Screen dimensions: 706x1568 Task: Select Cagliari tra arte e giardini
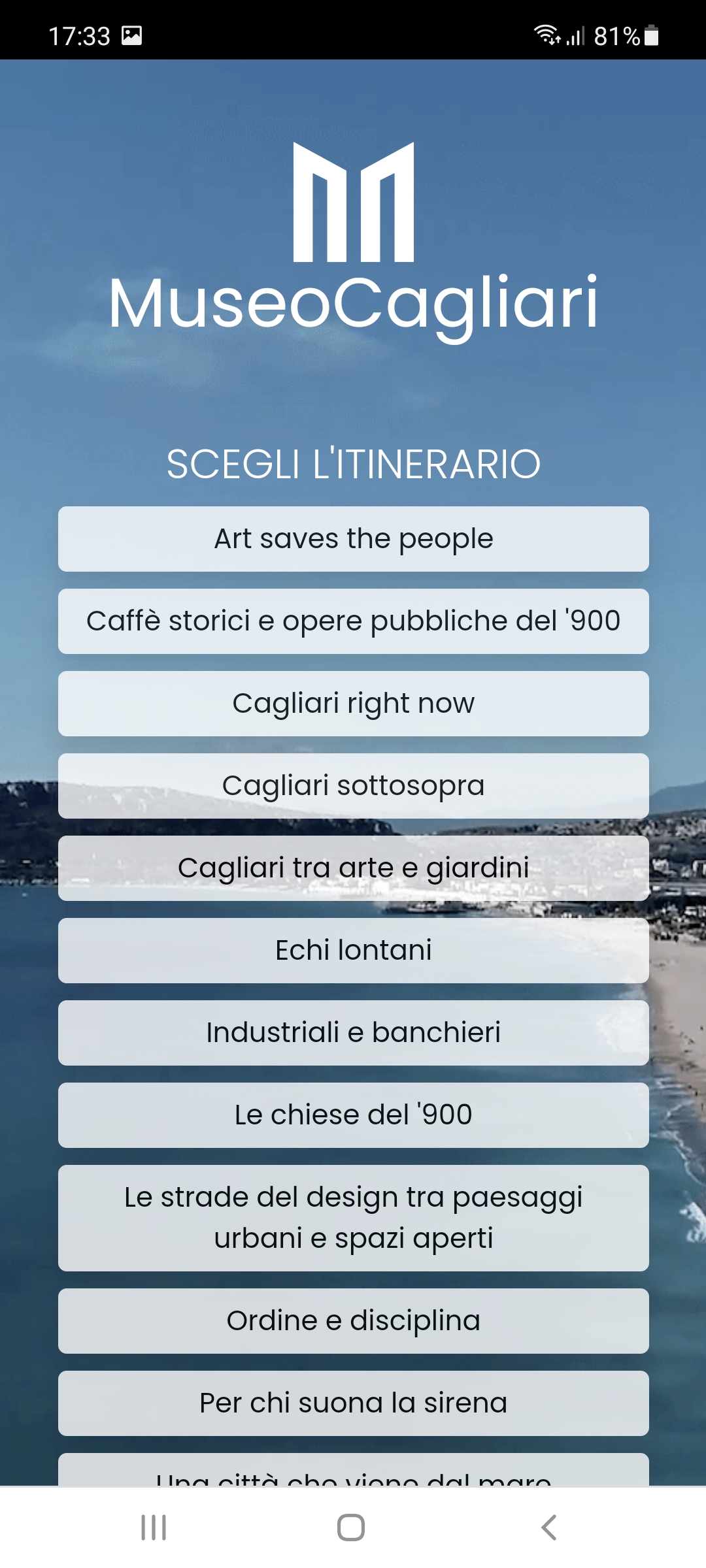coord(353,868)
